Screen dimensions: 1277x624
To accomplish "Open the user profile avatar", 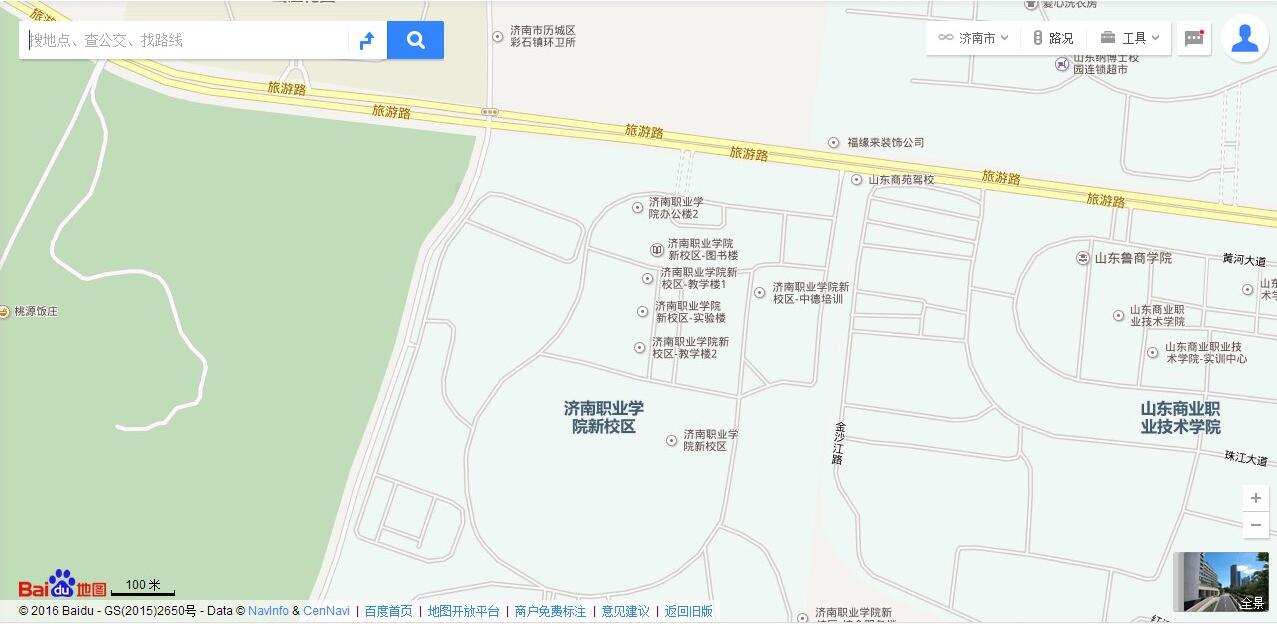I will point(1244,39).
